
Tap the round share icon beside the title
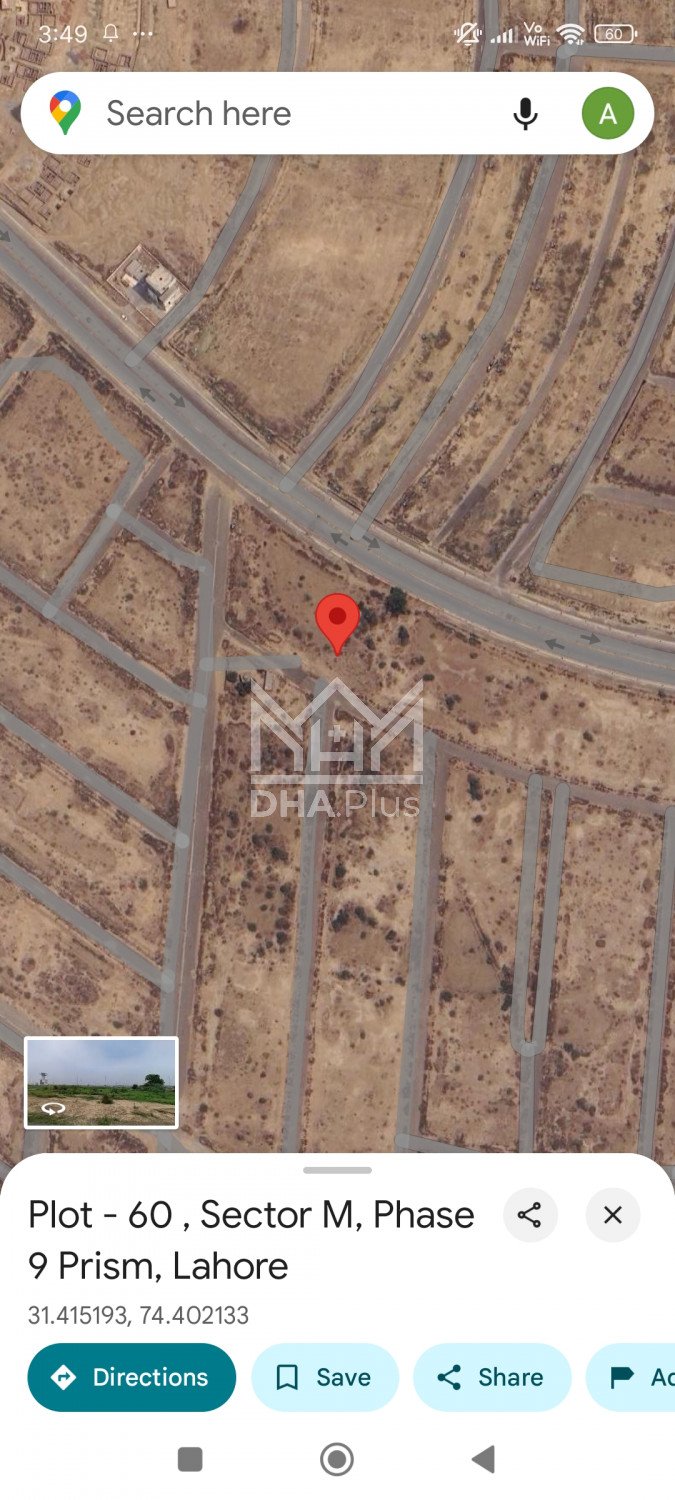point(529,1215)
